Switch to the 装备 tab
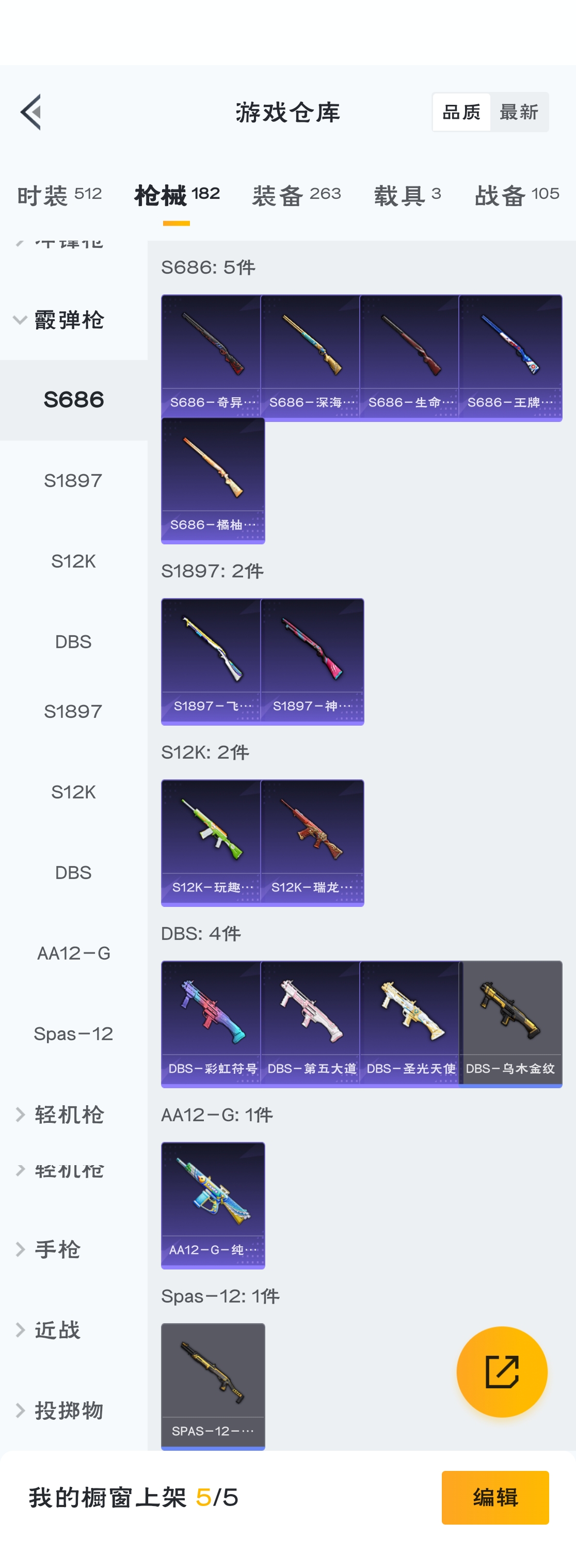The height and width of the screenshot is (1568, 576). (x=296, y=195)
